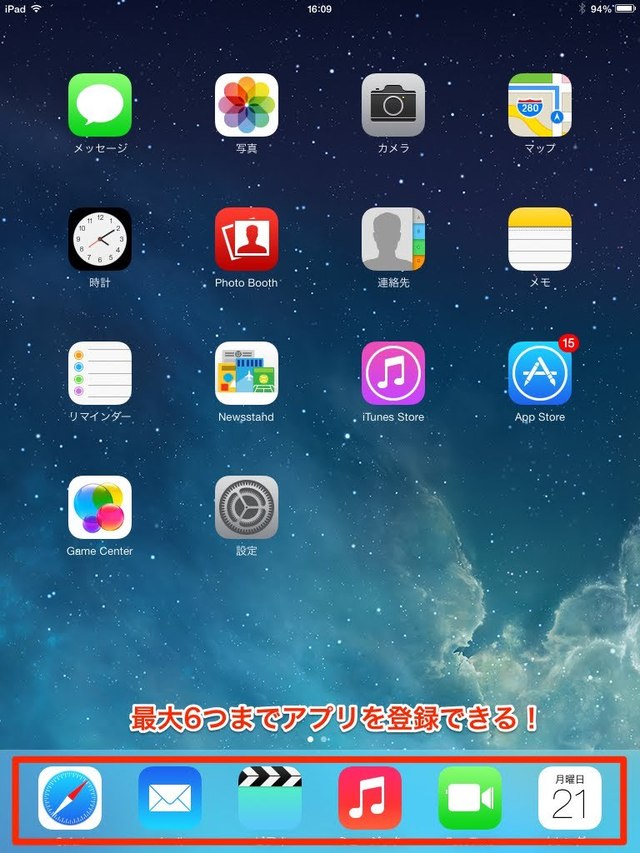Open the Calendar showing 21
Screen dimensions: 640x853
pyautogui.click(x=570, y=797)
